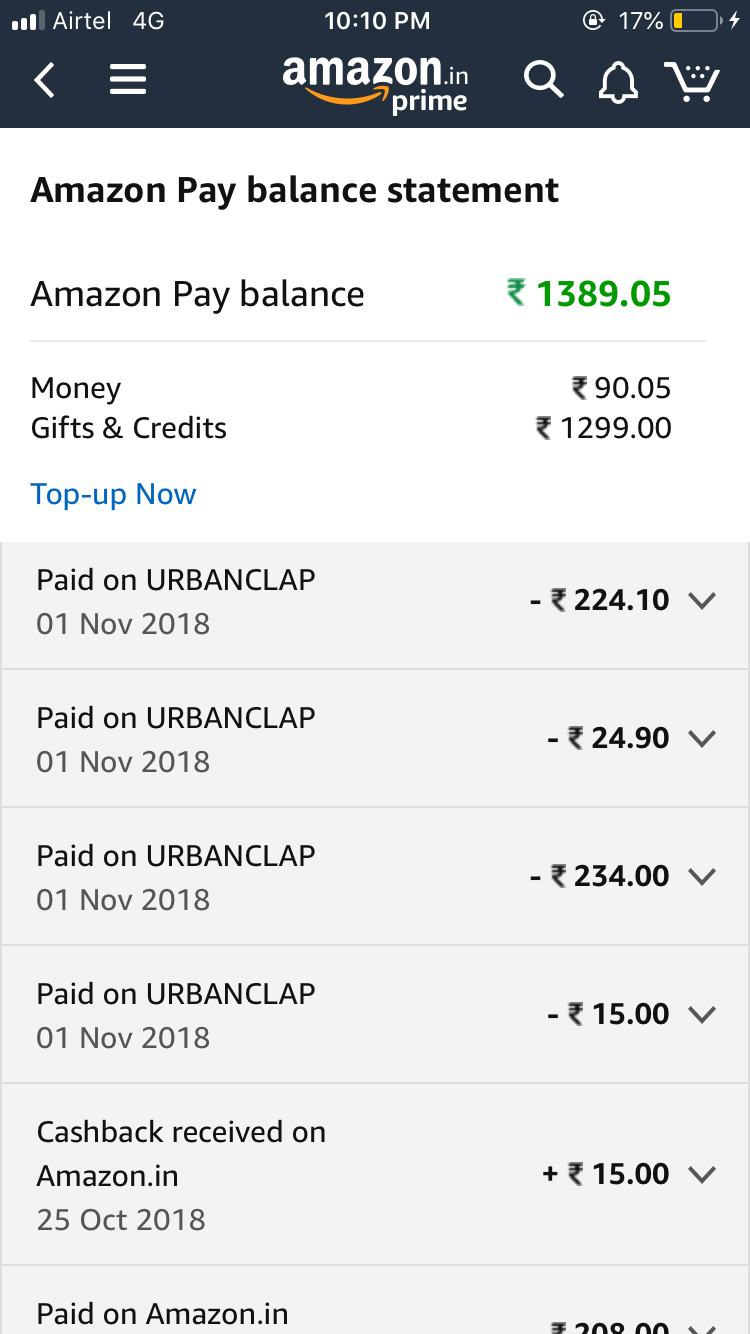Screen dimensions: 750x1334
Task: Expand the URBANCLAP ₹24.90 transaction
Action: click(x=702, y=738)
